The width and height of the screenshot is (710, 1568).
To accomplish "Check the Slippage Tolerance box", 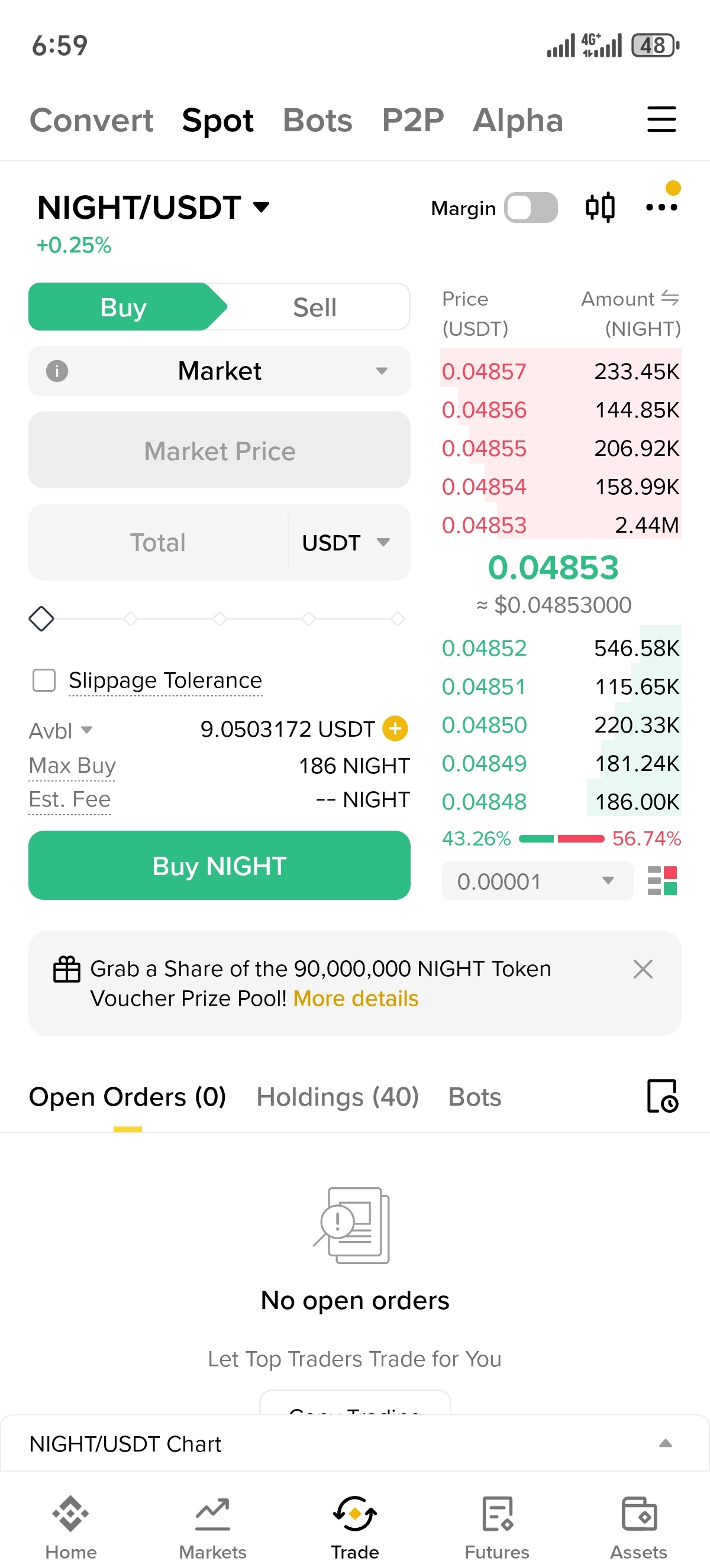I will click(44, 681).
